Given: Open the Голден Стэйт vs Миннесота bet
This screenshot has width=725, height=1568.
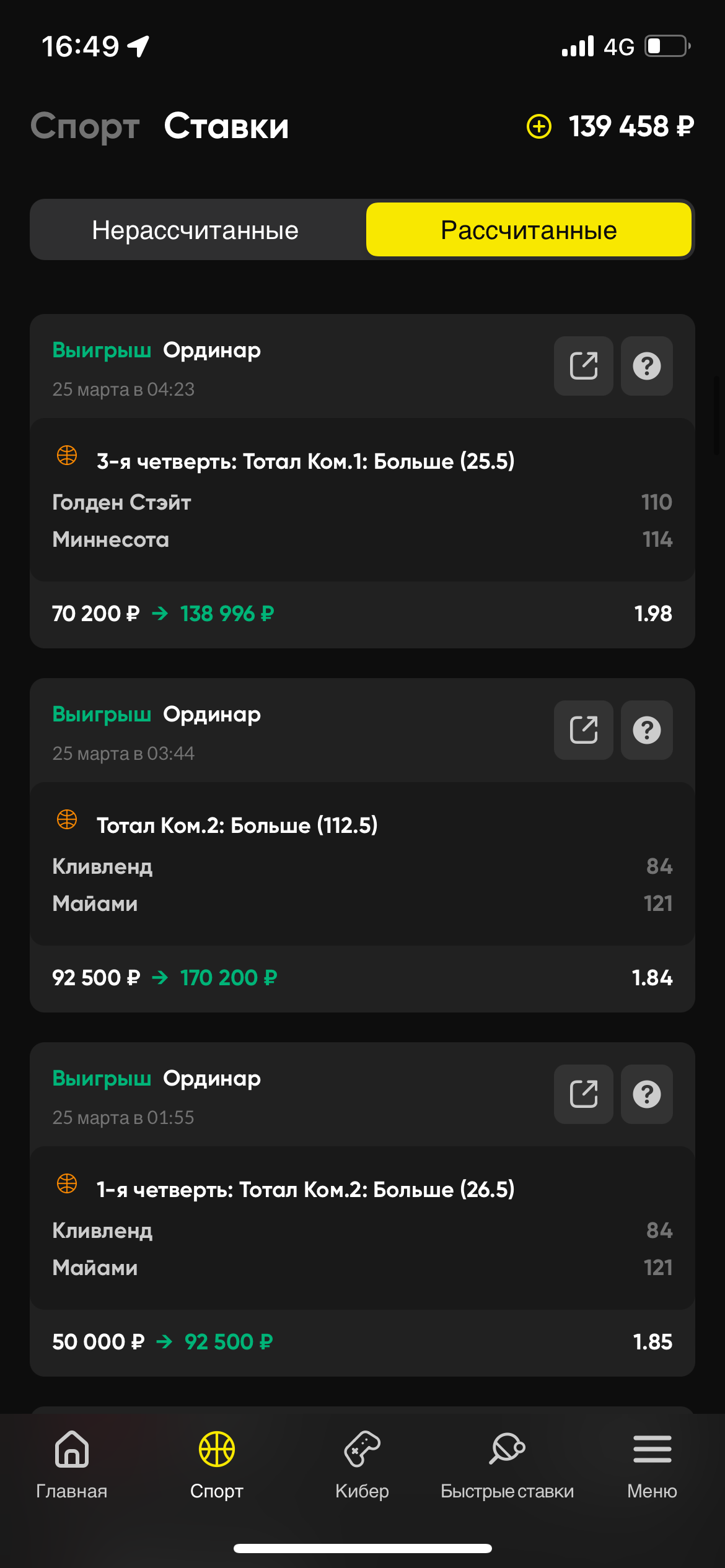Looking at the screenshot, I should click(362, 502).
